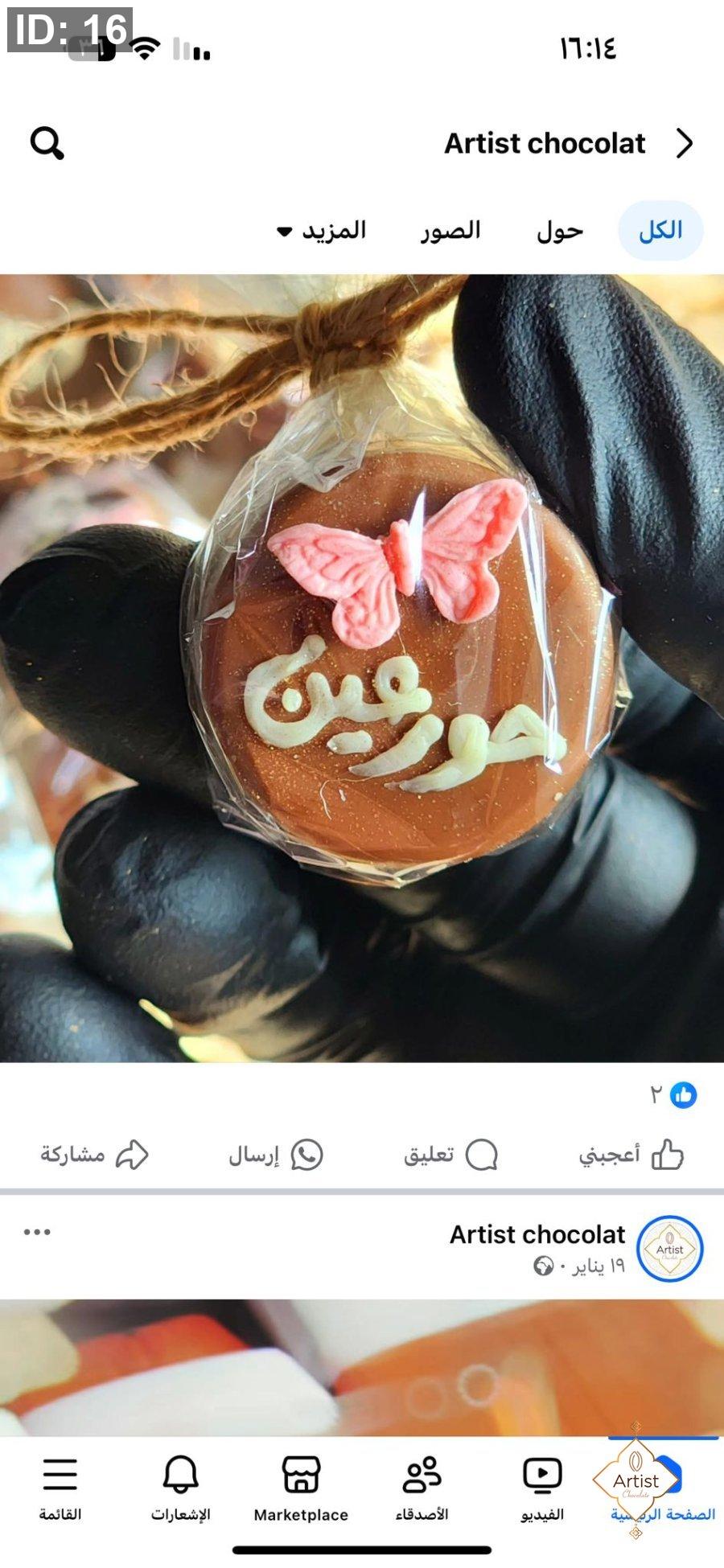This screenshot has height=1568, width=724.
Task: Go back using the header arrow
Action: (685, 144)
